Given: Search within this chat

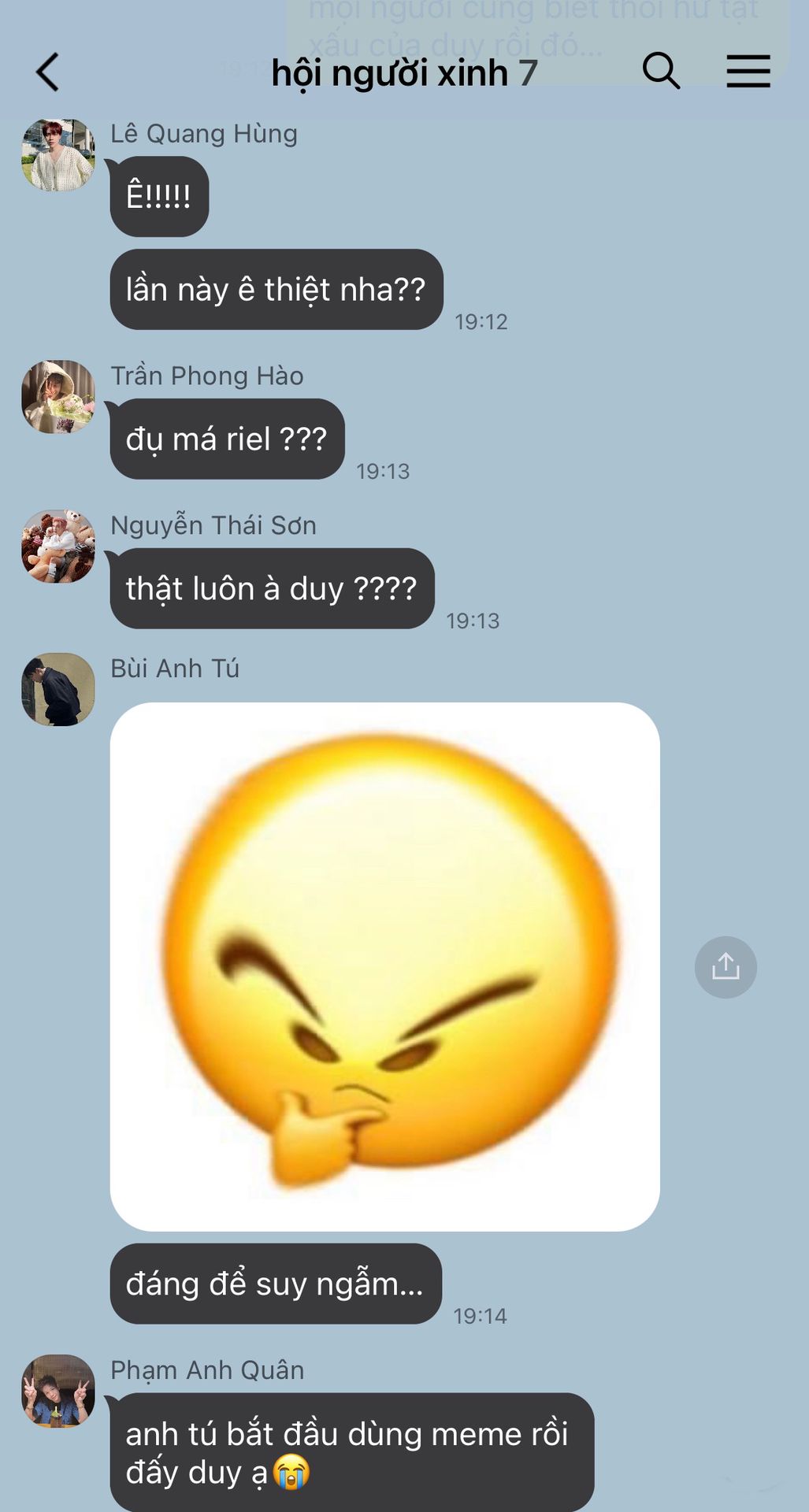Looking at the screenshot, I should (661, 72).
